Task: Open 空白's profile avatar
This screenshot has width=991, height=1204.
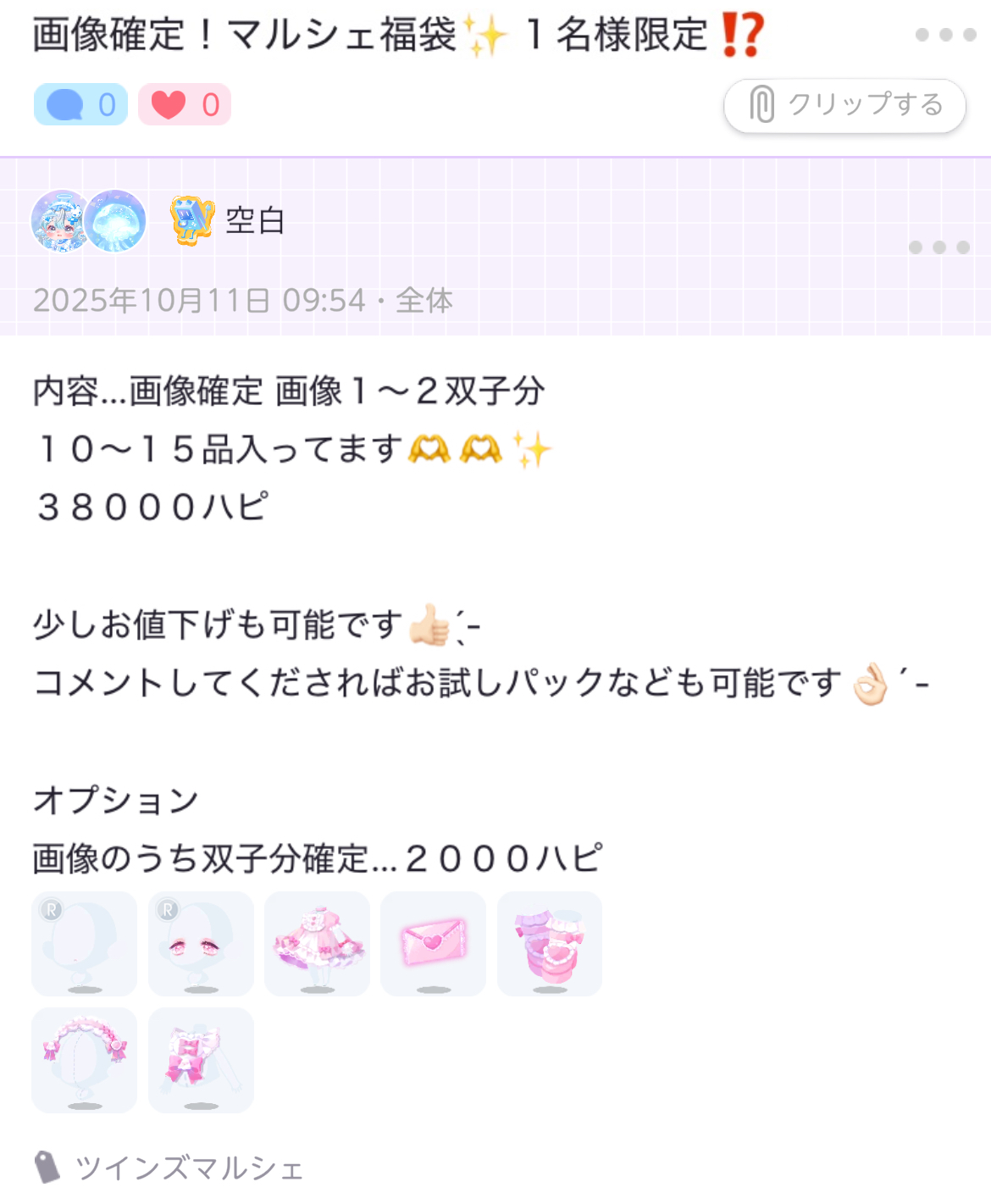Action: (59, 220)
